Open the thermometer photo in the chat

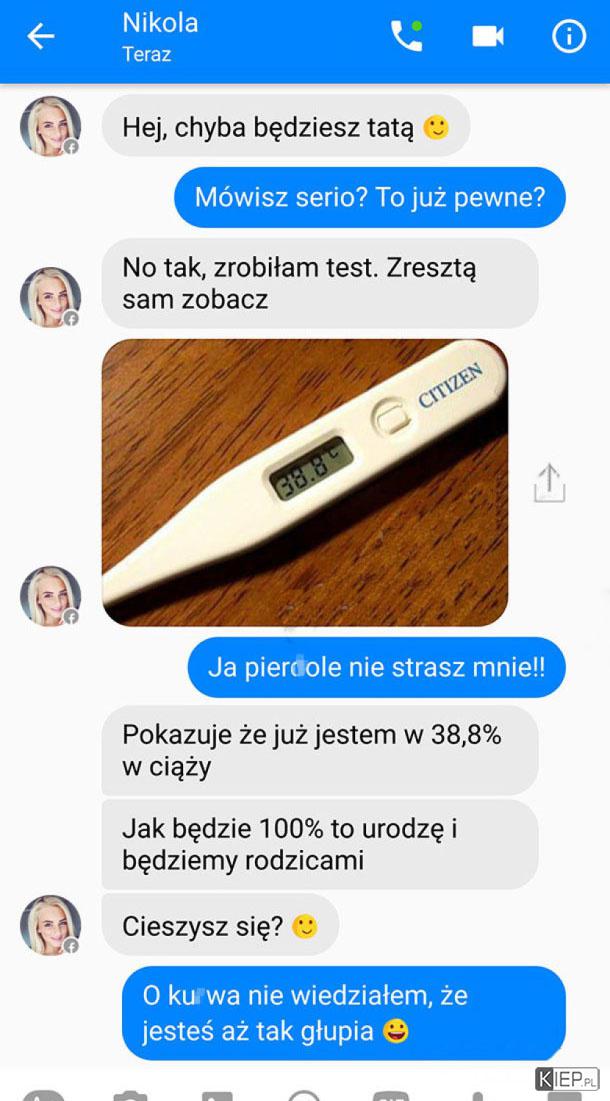click(305, 483)
